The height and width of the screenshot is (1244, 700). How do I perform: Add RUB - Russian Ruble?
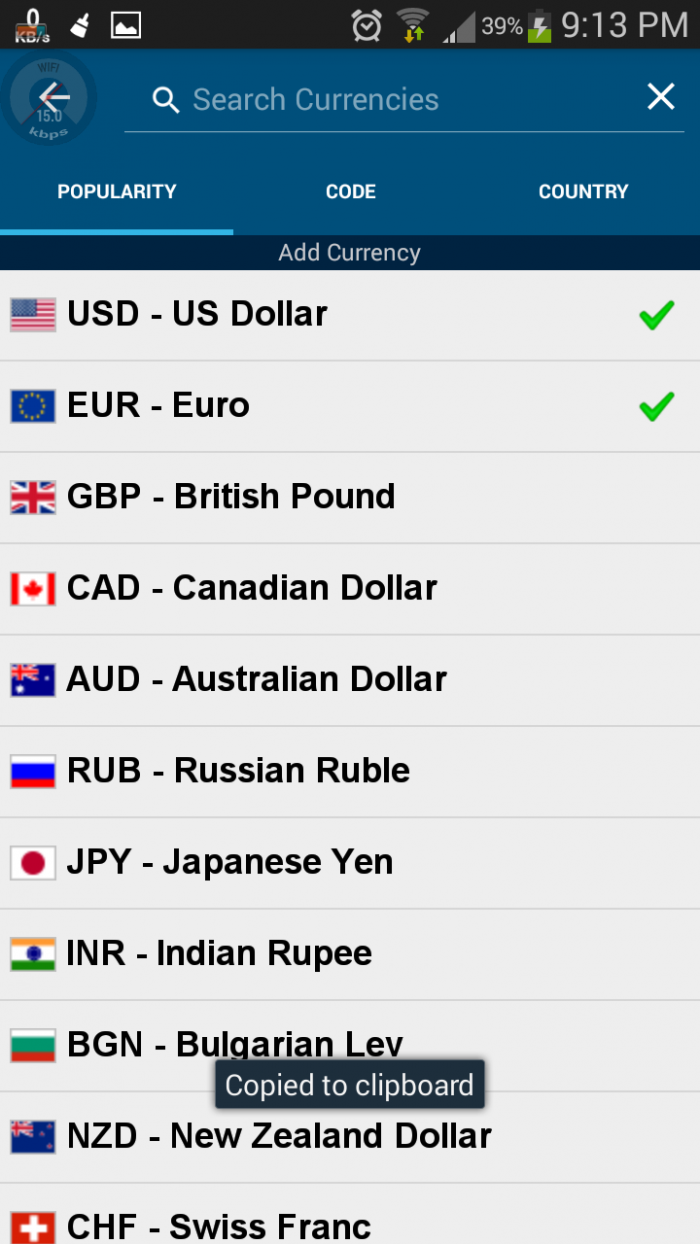350,771
